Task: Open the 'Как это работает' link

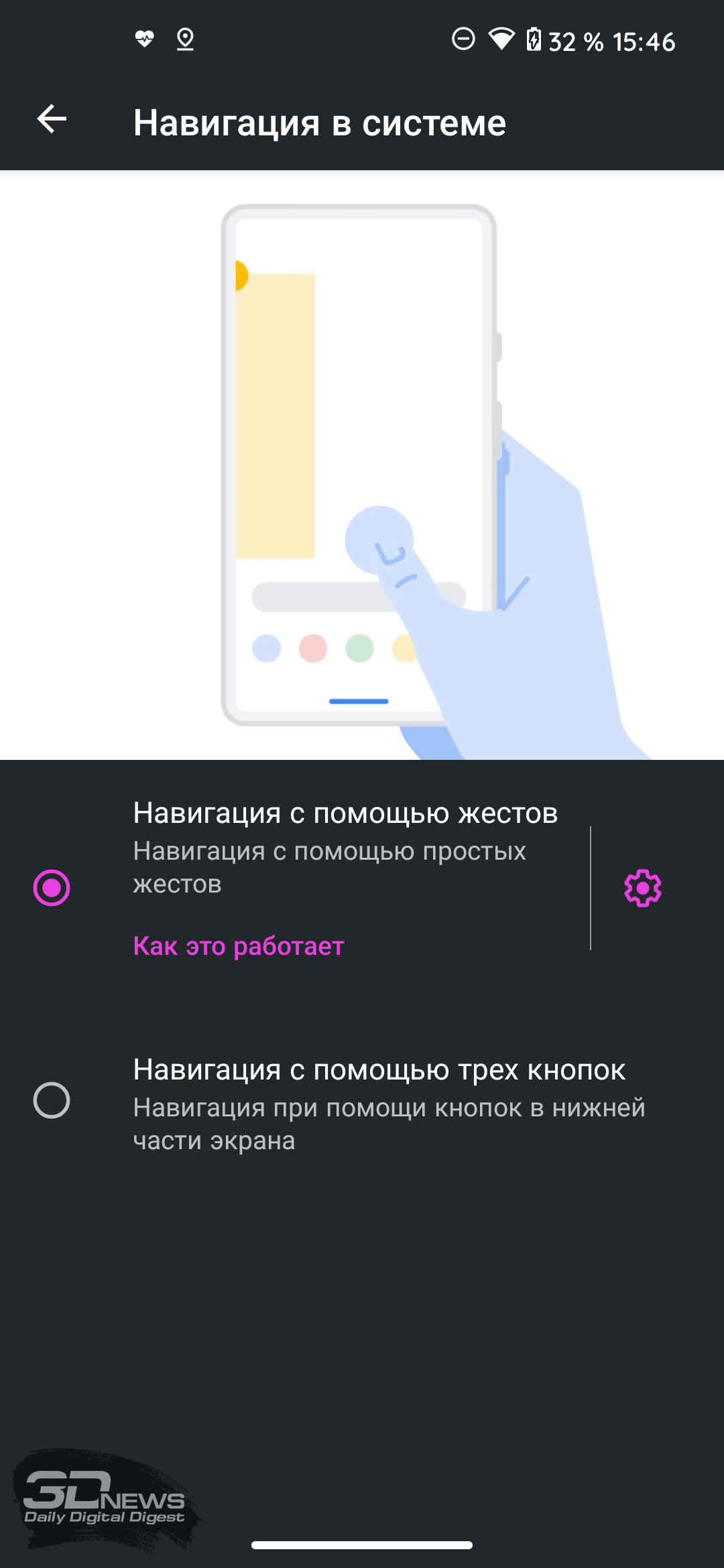Action: (x=239, y=945)
